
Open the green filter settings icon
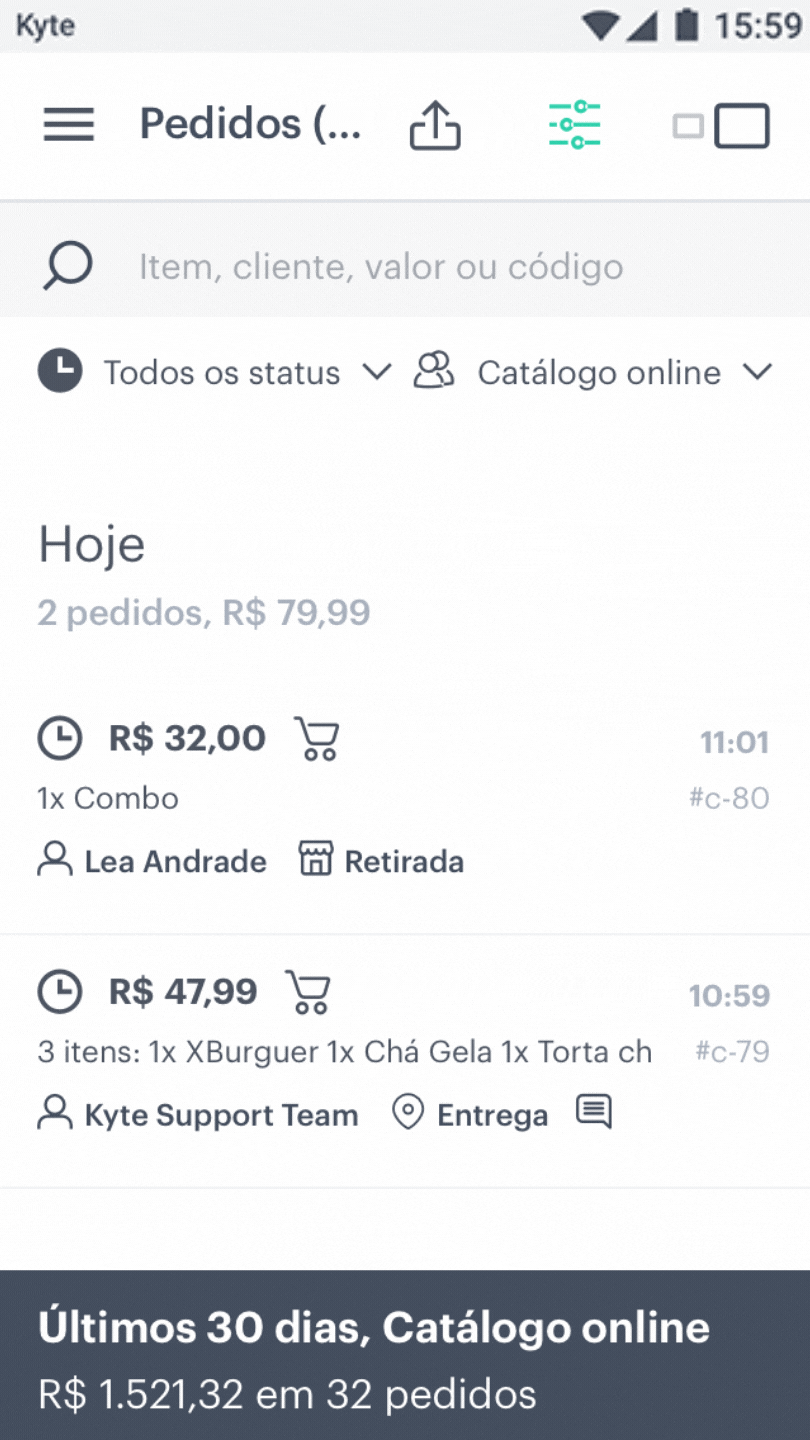click(574, 126)
